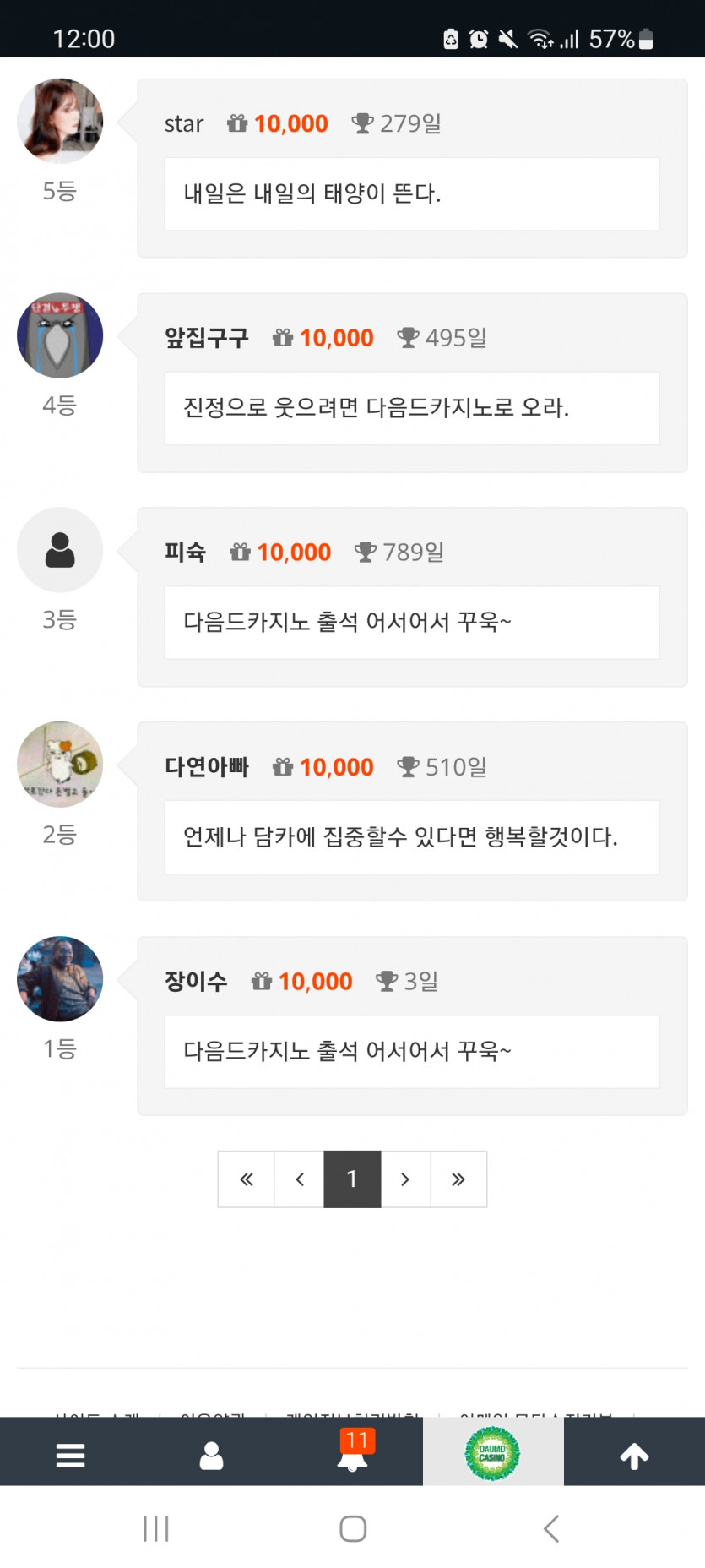Click the next page arrow
The image size is (705, 1568).
405,1179
